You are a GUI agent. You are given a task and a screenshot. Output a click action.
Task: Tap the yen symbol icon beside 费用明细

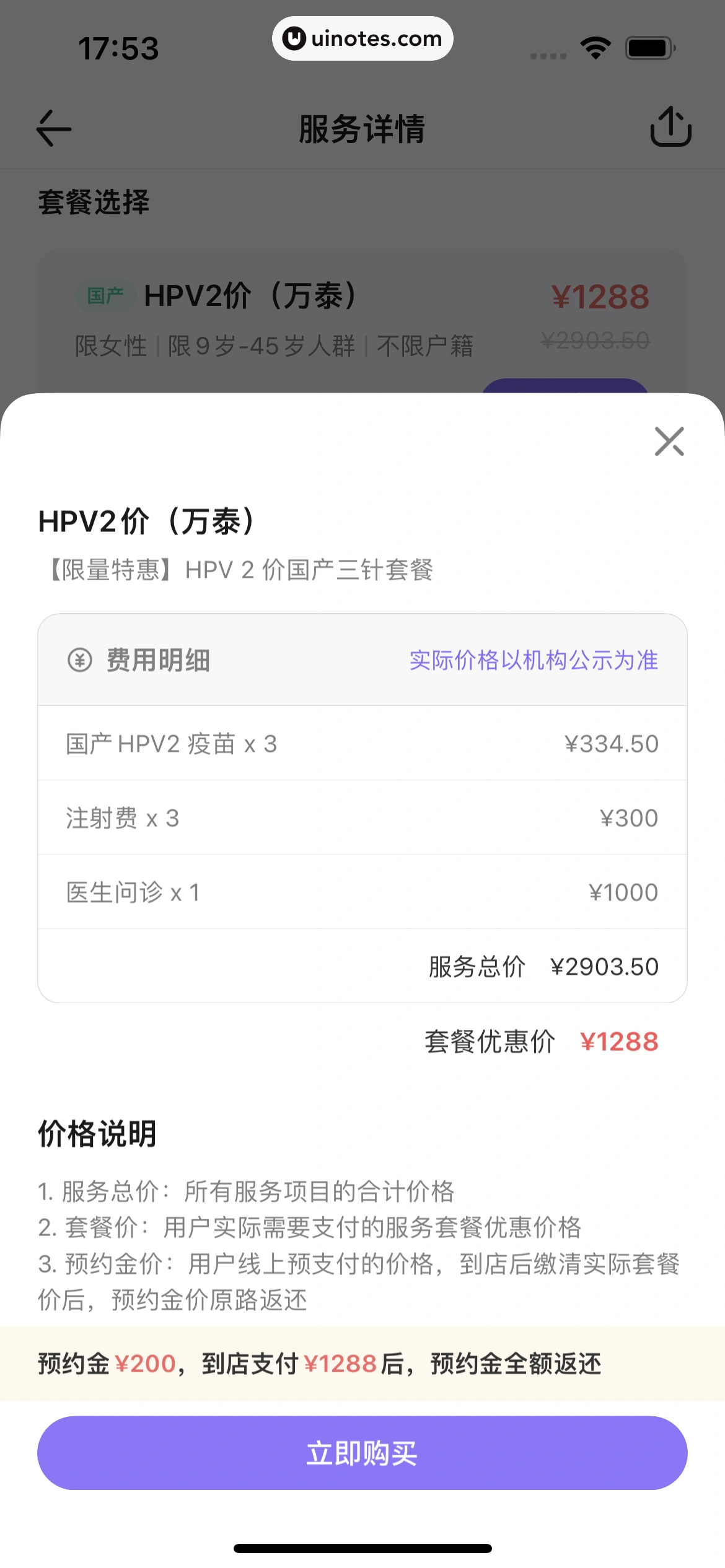[x=79, y=661]
